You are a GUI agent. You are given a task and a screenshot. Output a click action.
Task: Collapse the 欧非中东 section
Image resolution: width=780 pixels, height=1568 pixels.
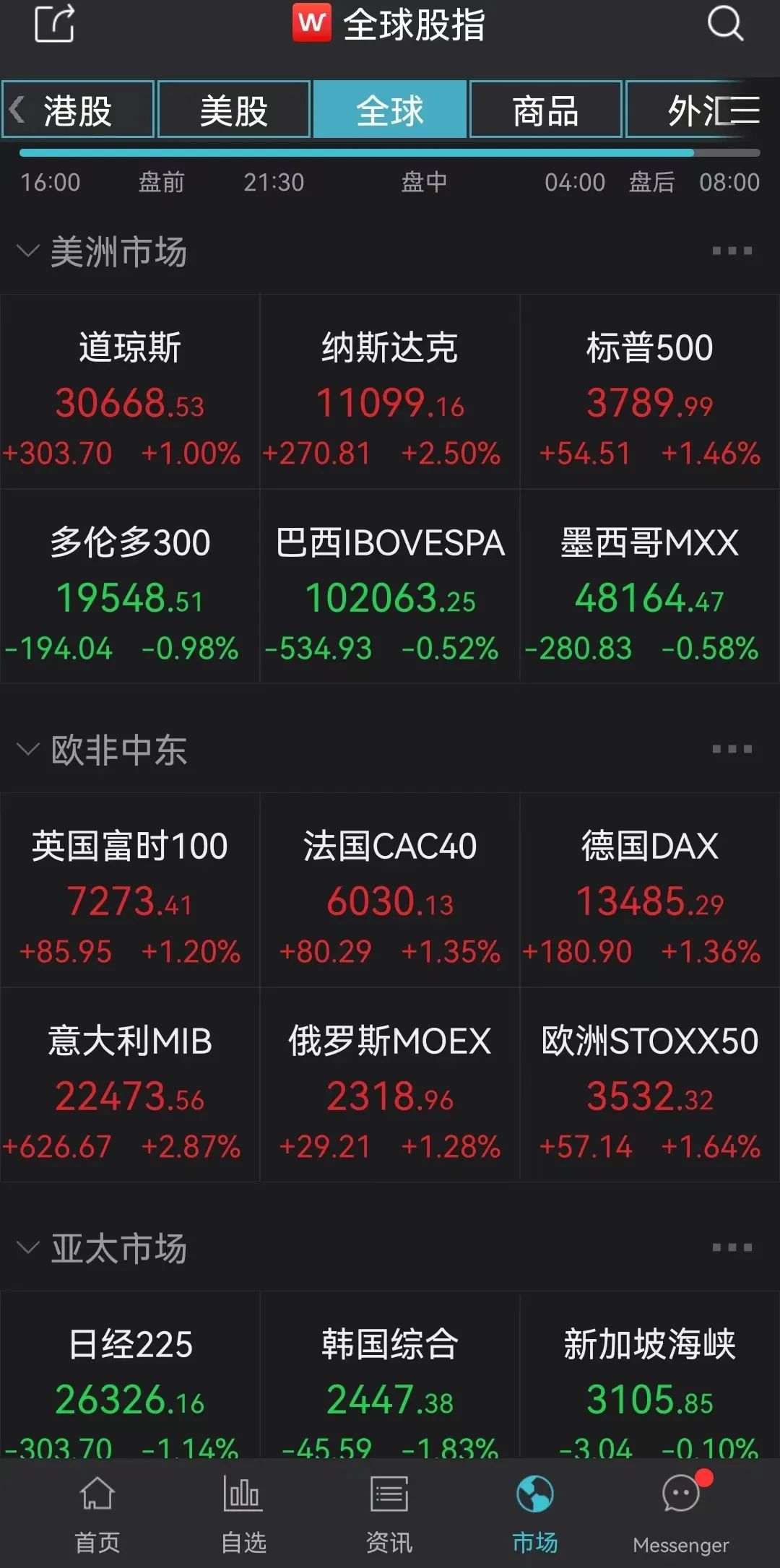tap(27, 749)
